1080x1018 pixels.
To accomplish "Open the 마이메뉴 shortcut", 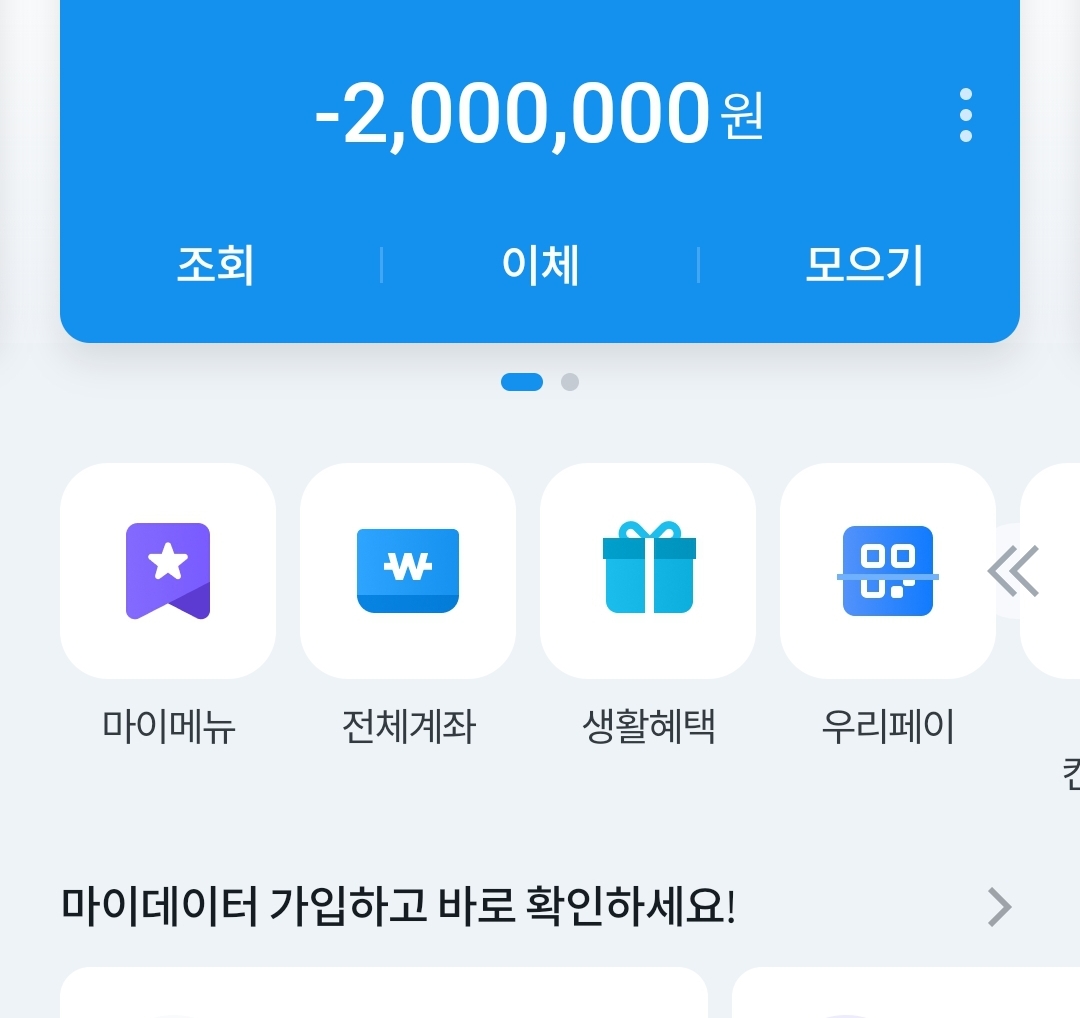I will click(x=168, y=571).
